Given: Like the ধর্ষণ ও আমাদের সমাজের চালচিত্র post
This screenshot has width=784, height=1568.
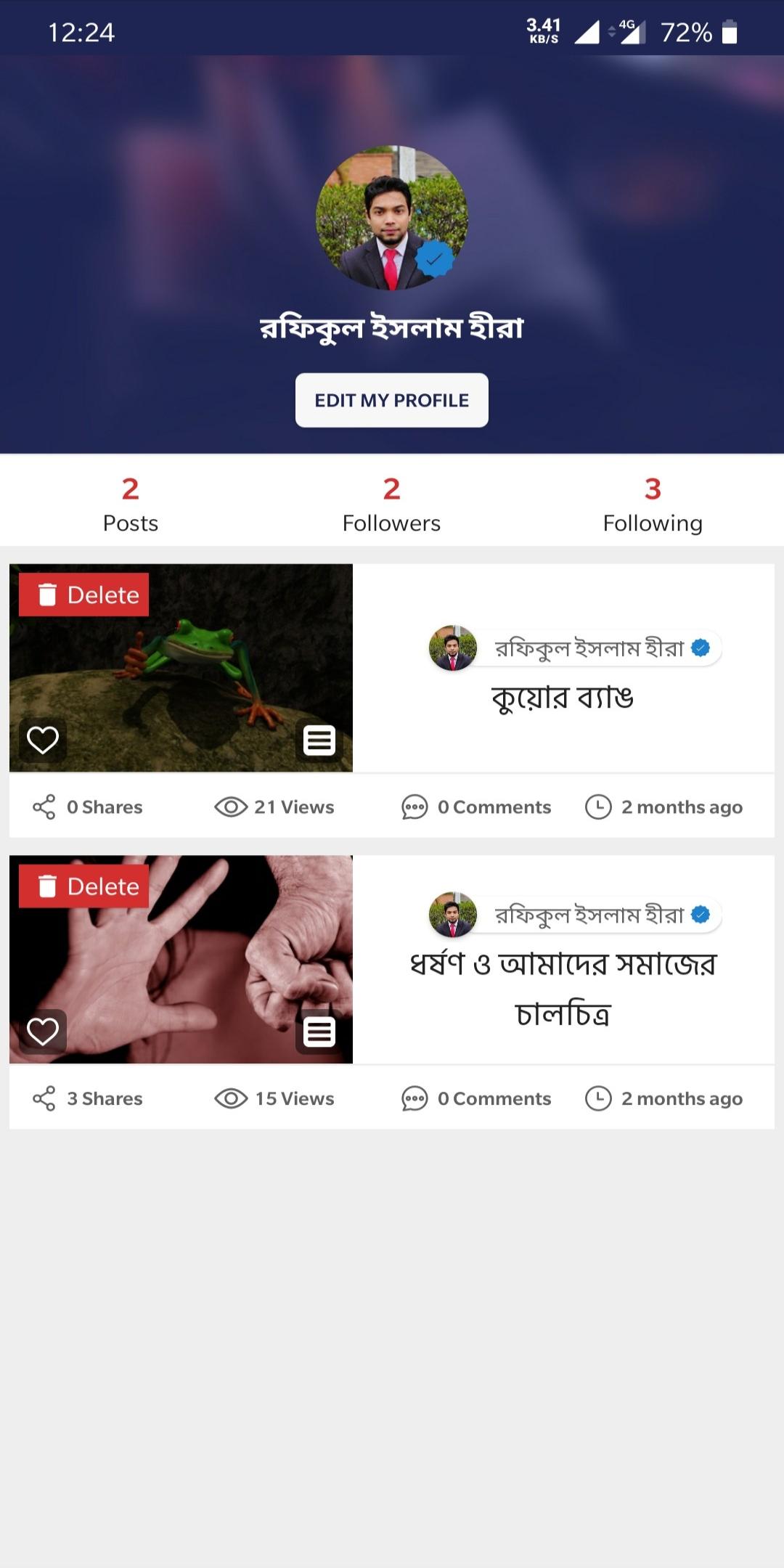Looking at the screenshot, I should pos(43,1031).
